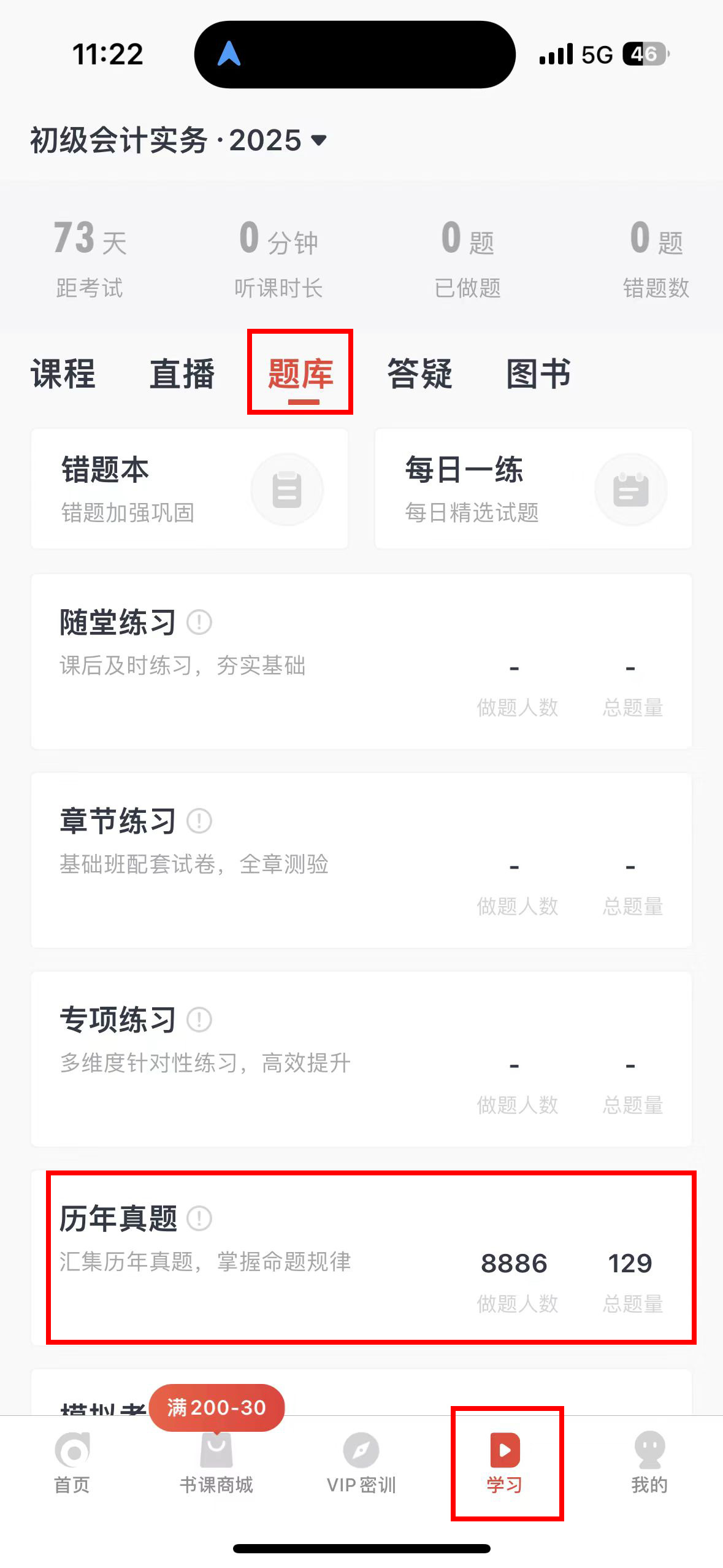The height and width of the screenshot is (1568, 723).
Task: Open the 历年真题 section
Action: click(361, 1258)
